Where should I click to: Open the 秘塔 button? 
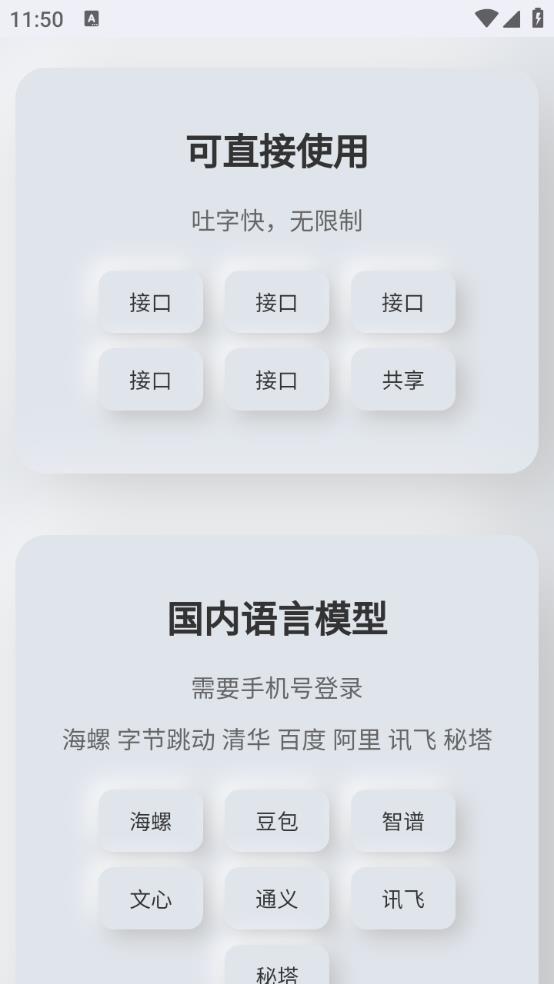[x=277, y=966]
